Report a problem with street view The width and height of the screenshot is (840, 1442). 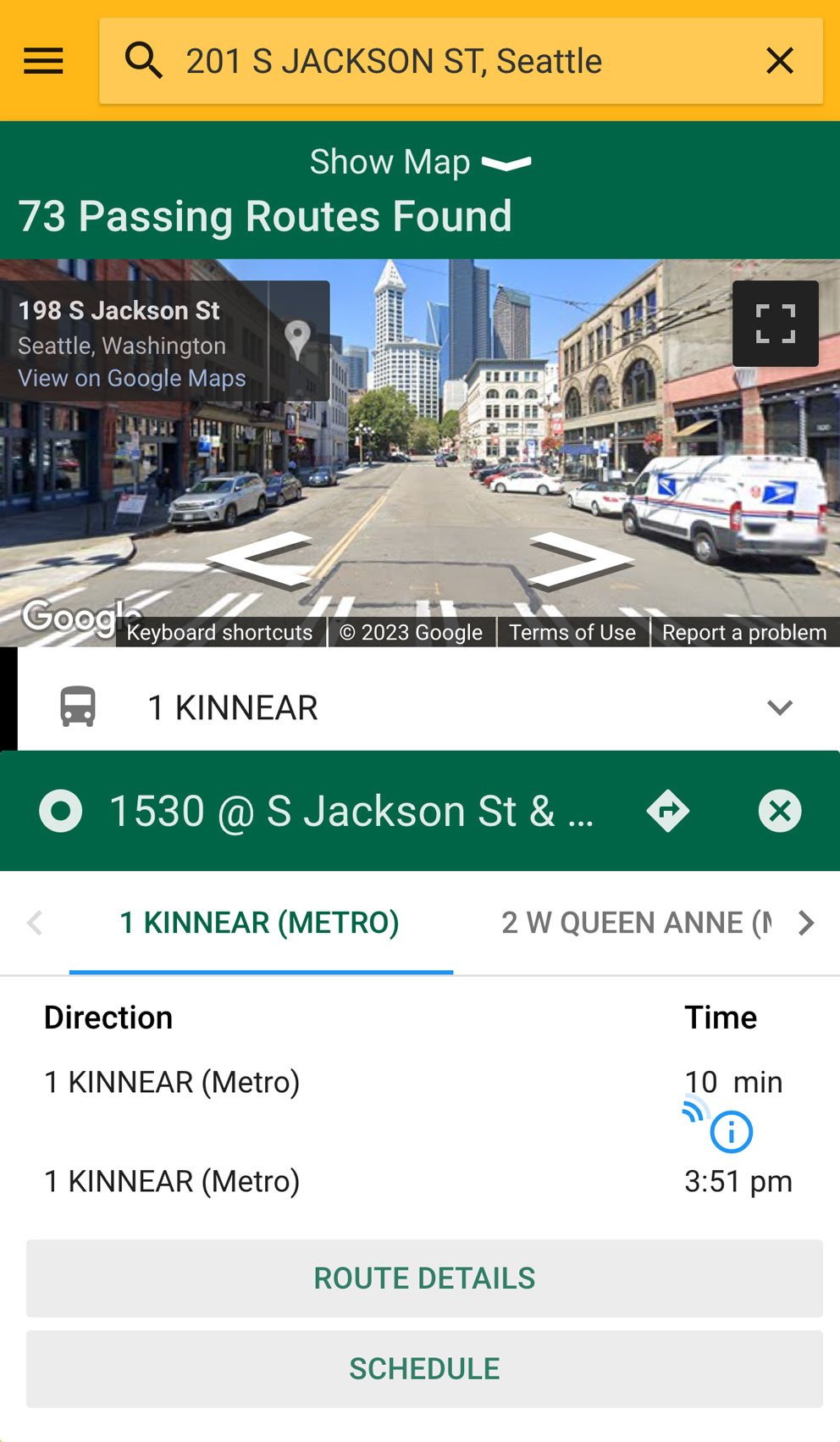(744, 632)
